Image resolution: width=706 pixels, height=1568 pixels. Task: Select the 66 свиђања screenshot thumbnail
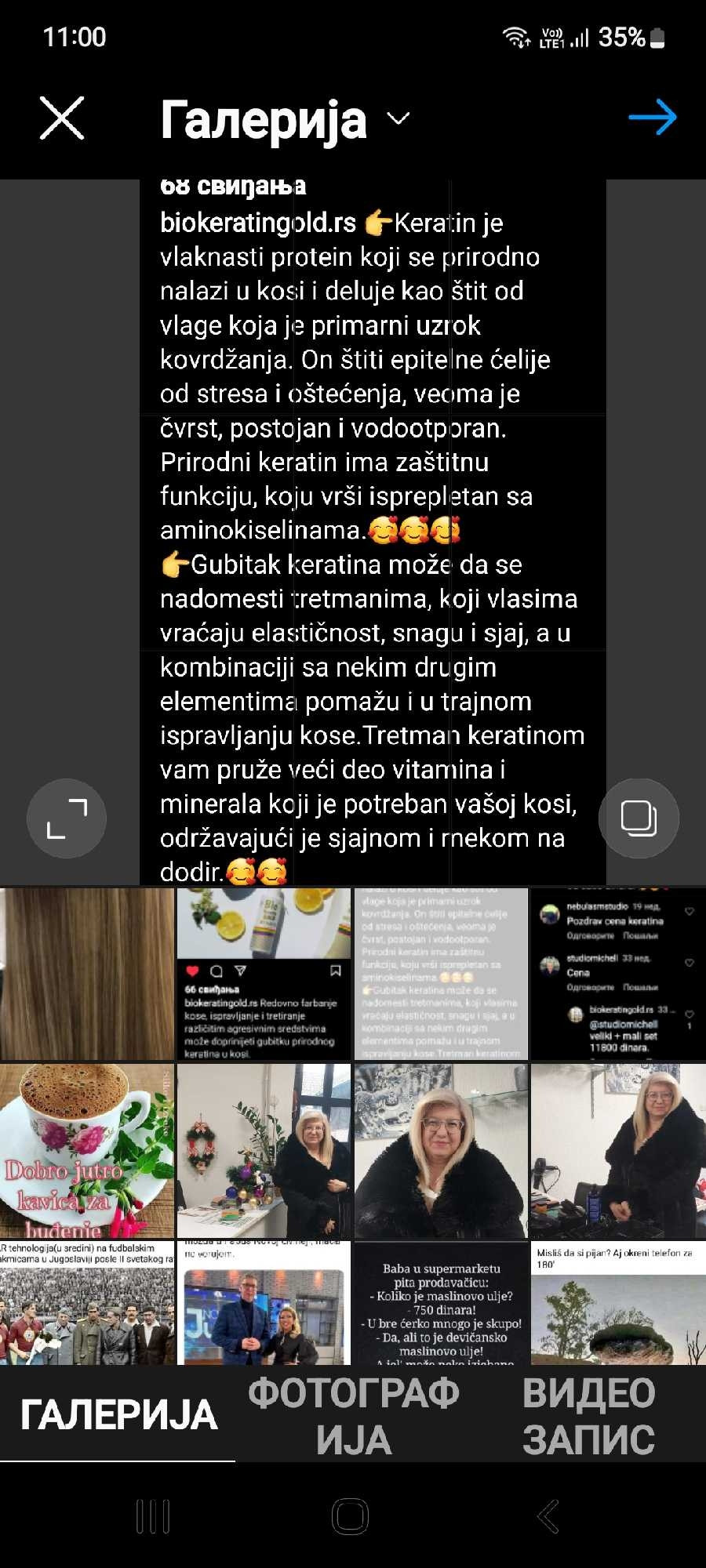point(264,974)
